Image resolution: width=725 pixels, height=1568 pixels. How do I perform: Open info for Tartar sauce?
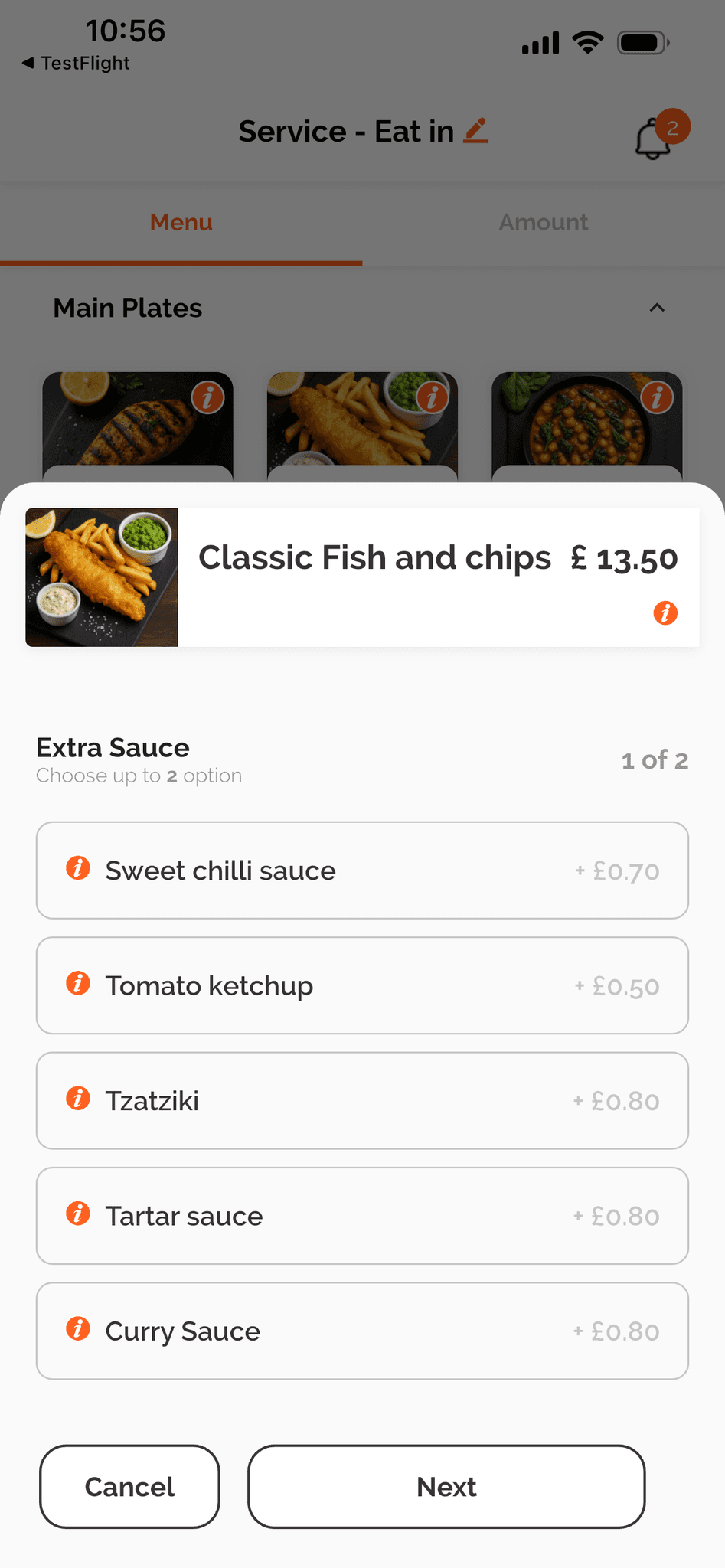77,1215
